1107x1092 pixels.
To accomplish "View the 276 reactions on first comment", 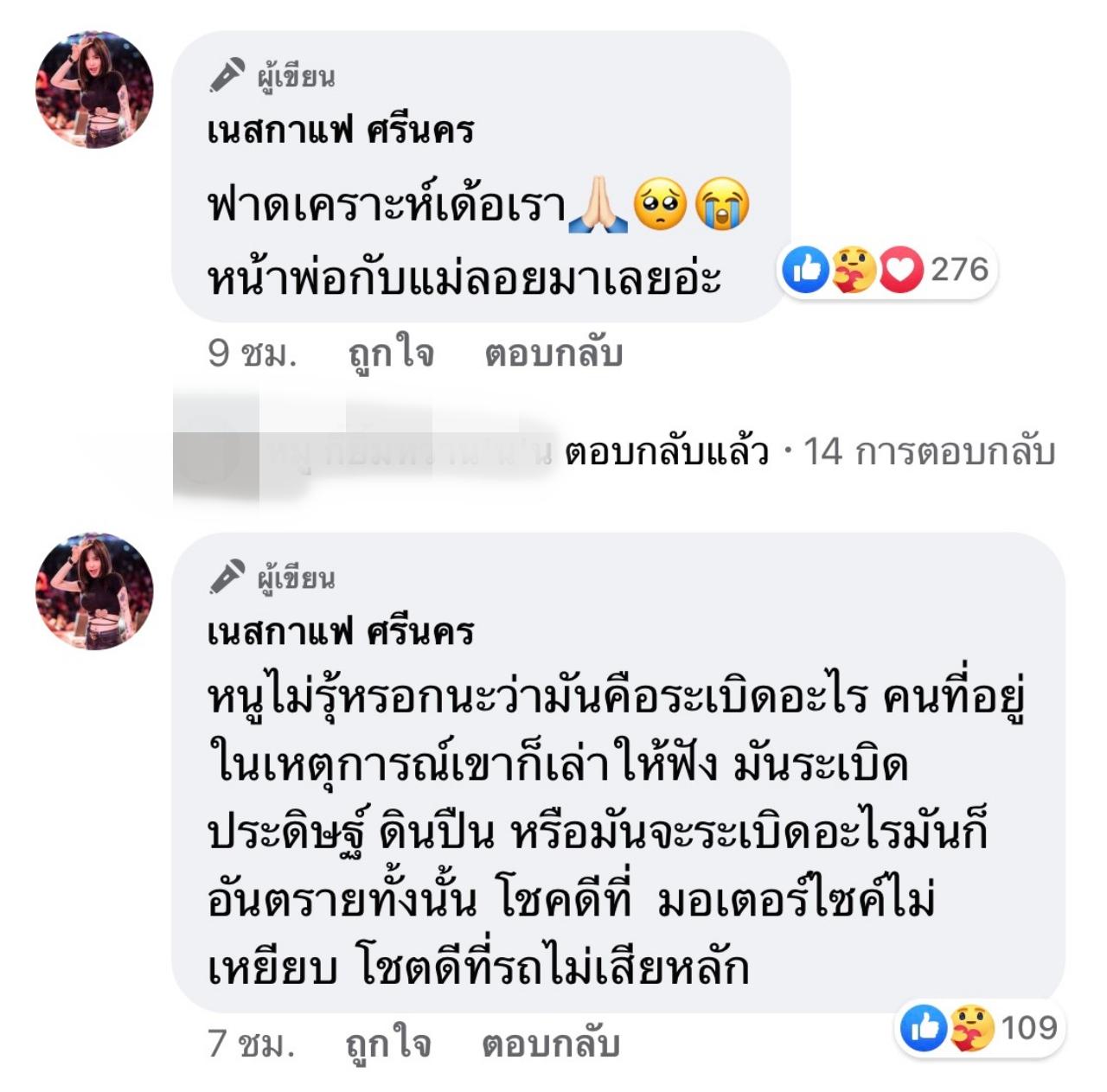I will (886, 270).
